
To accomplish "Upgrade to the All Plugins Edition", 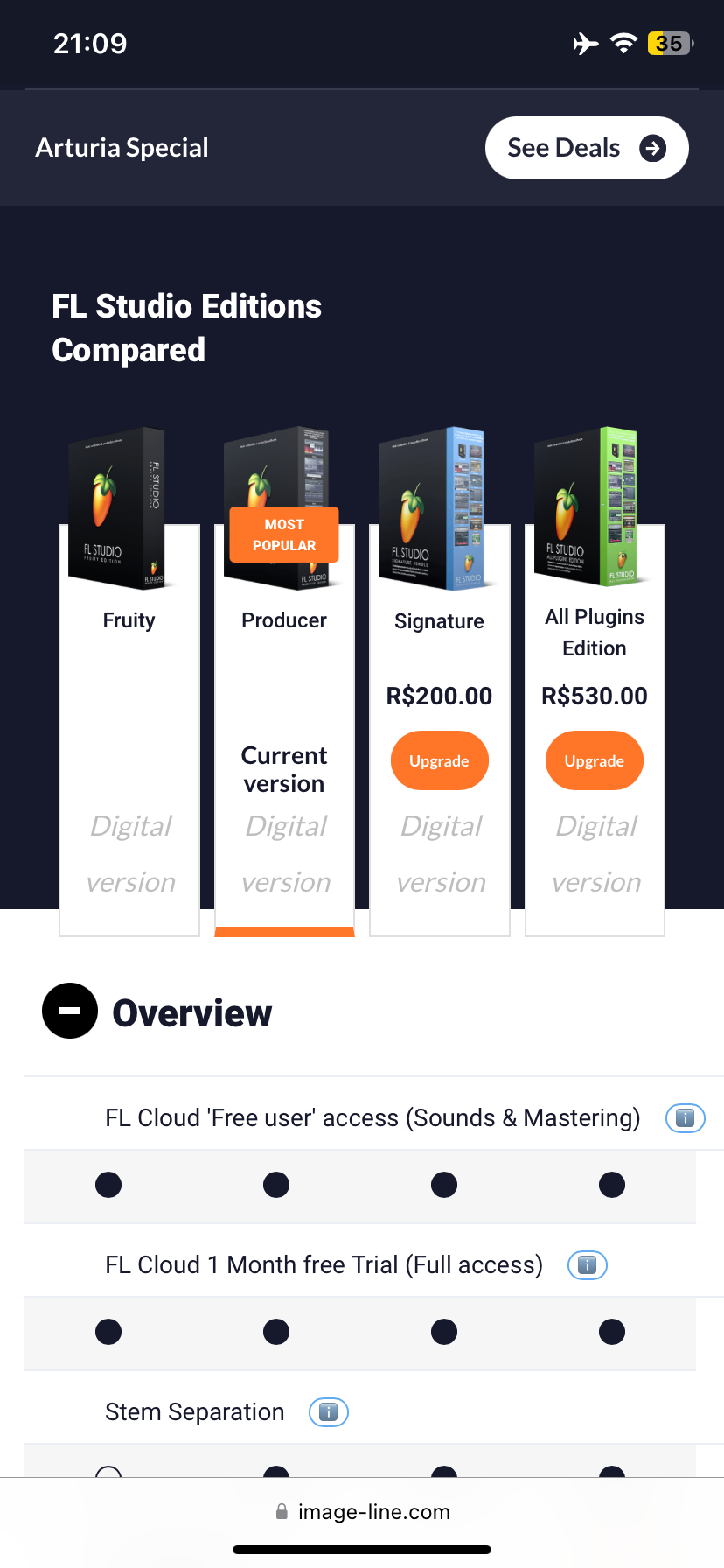I will [x=595, y=760].
